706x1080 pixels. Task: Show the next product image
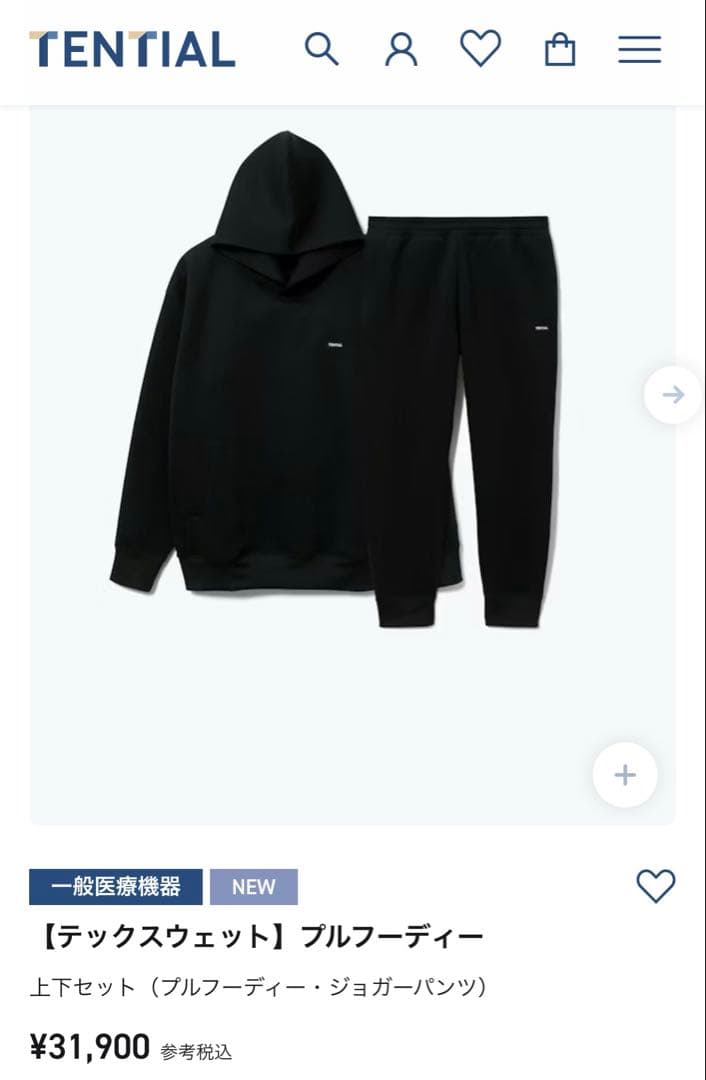(673, 395)
